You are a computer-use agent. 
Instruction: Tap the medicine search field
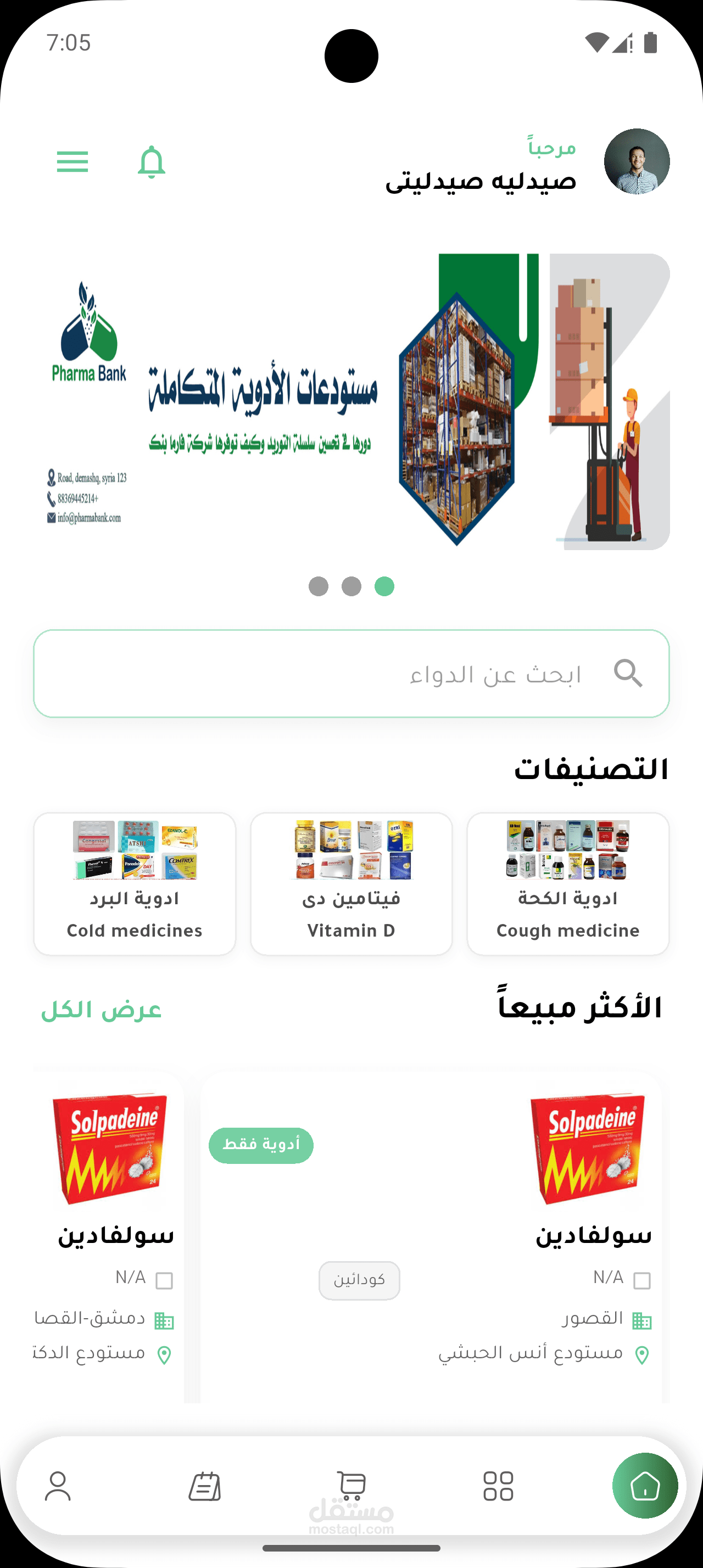(351, 674)
